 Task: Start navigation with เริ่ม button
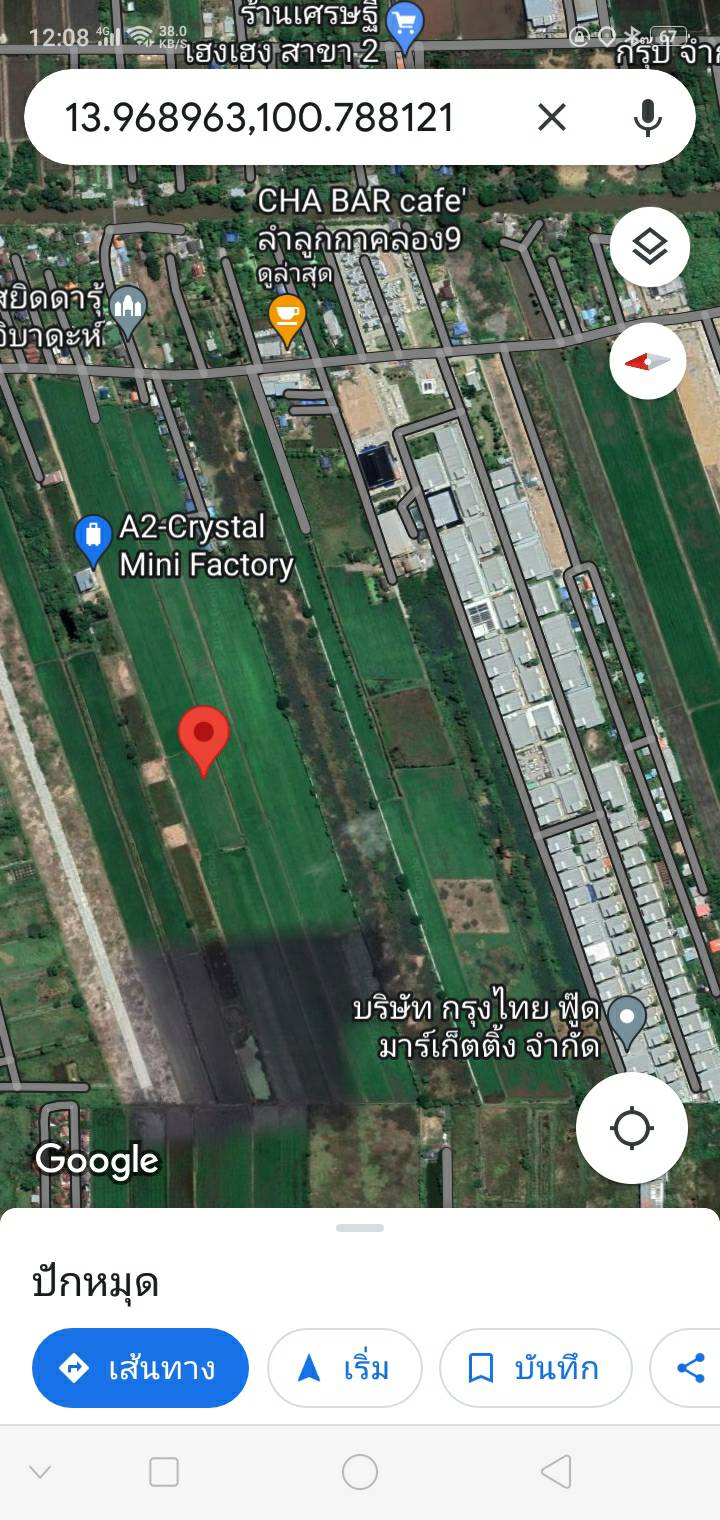pyautogui.click(x=345, y=1368)
